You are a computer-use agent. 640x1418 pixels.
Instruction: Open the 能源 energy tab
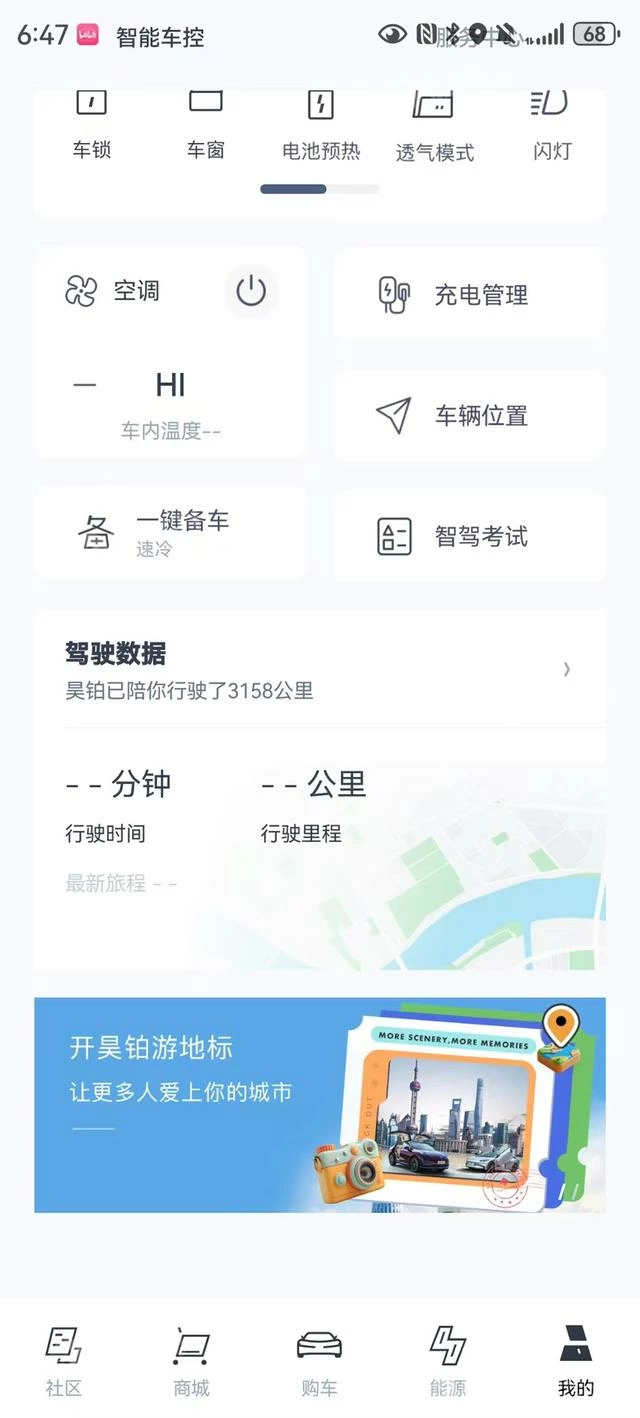447,1360
